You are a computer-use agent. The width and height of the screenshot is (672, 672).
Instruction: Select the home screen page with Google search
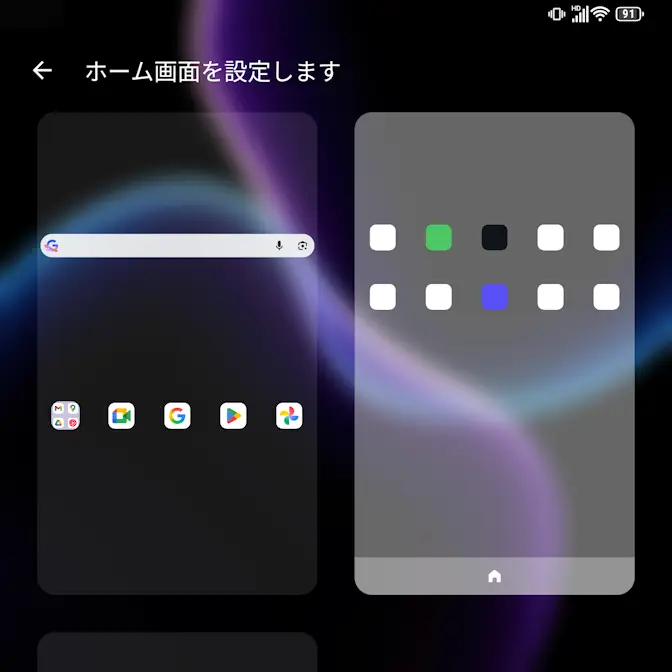coord(177,353)
